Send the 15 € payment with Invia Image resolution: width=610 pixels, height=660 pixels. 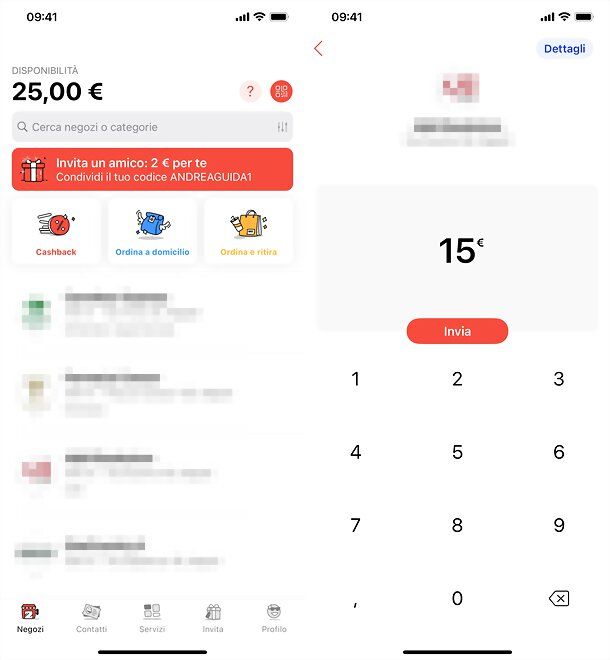(x=457, y=331)
